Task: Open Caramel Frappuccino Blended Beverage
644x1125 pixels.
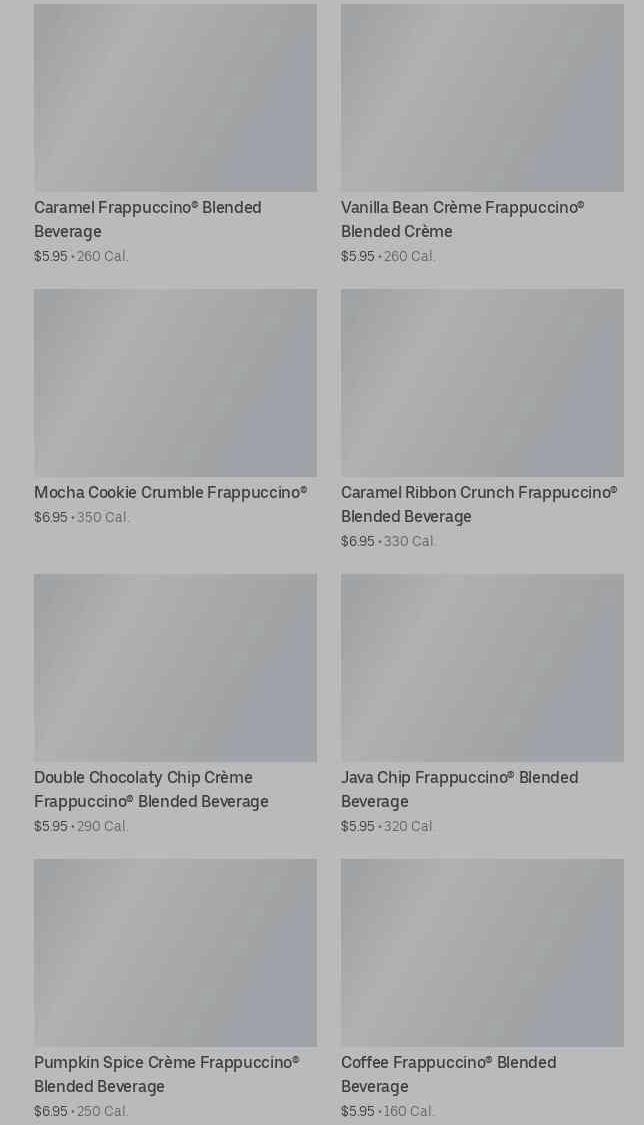Action: pos(175,98)
